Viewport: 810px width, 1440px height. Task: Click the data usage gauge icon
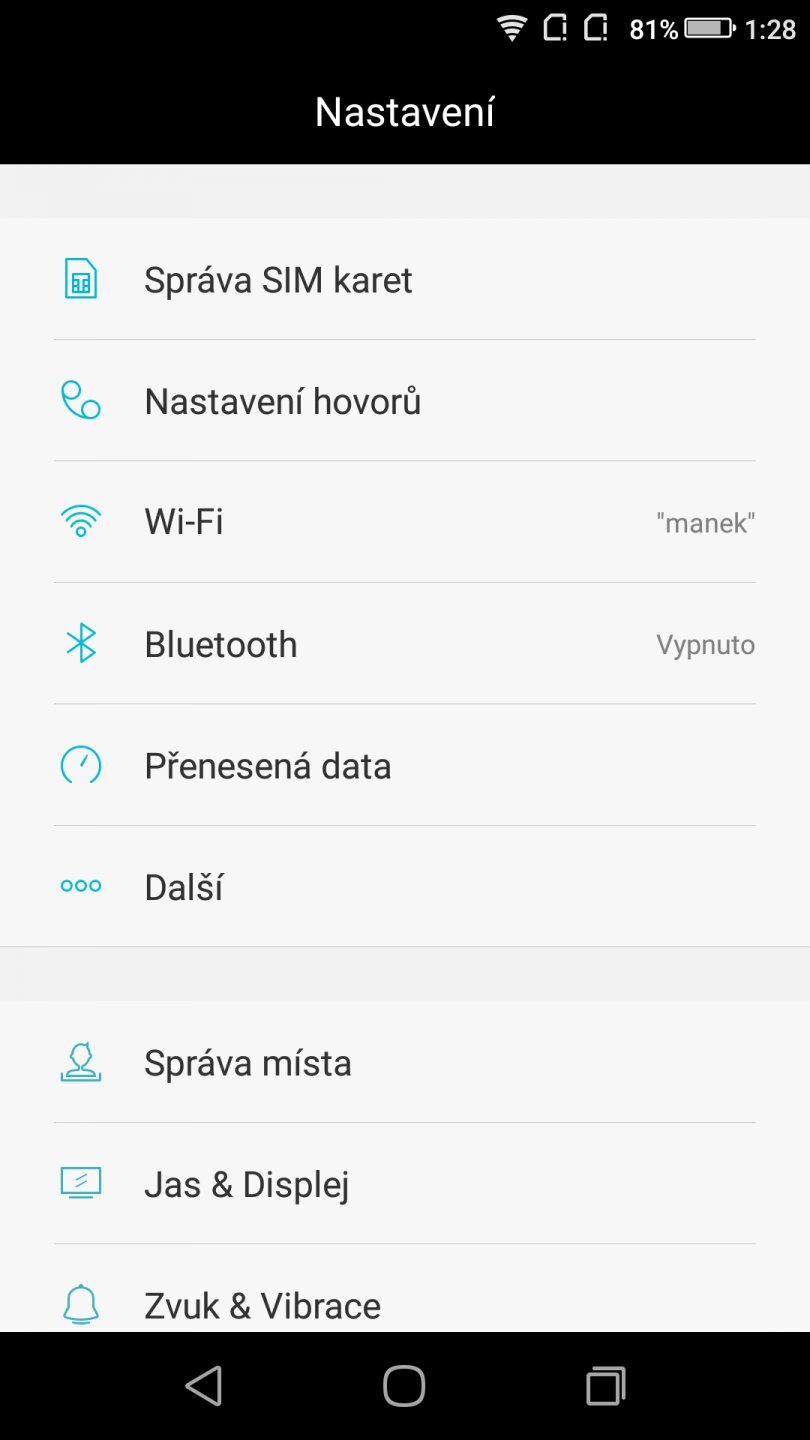(x=81, y=765)
